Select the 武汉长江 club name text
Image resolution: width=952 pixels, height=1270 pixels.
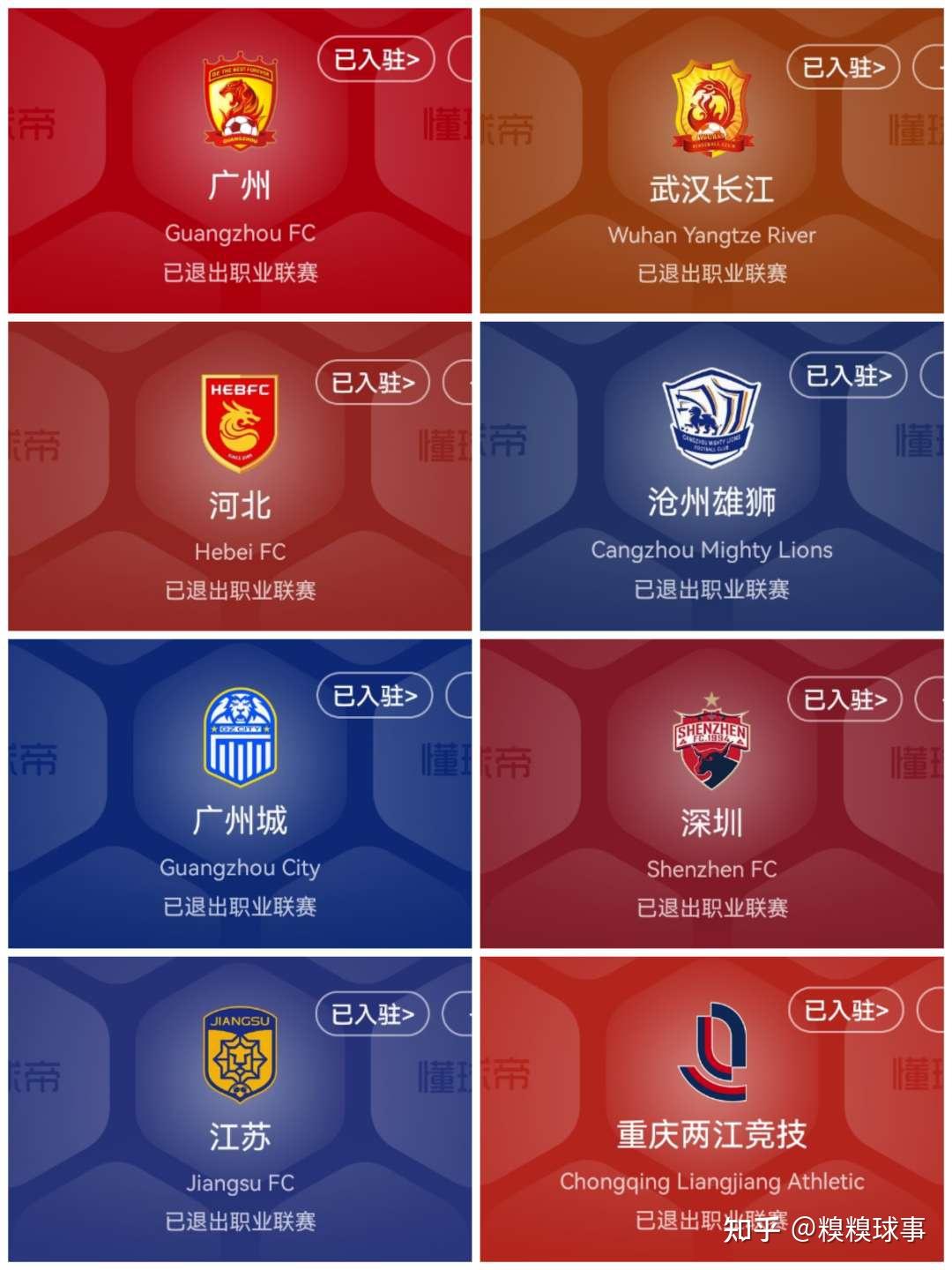tap(712, 187)
